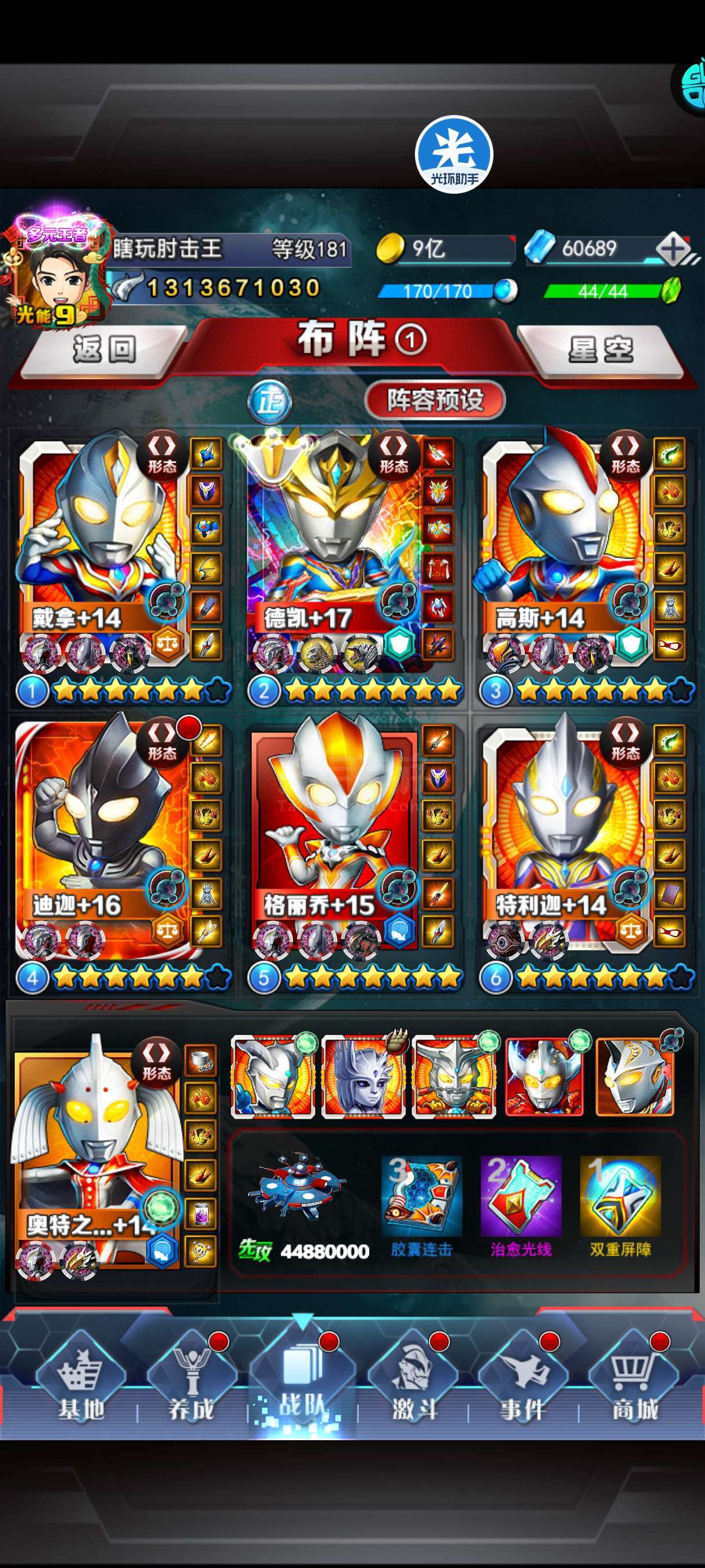This screenshot has height=1568, width=705.
Task: Select the 德凯+17 hero card
Action: tap(333, 551)
